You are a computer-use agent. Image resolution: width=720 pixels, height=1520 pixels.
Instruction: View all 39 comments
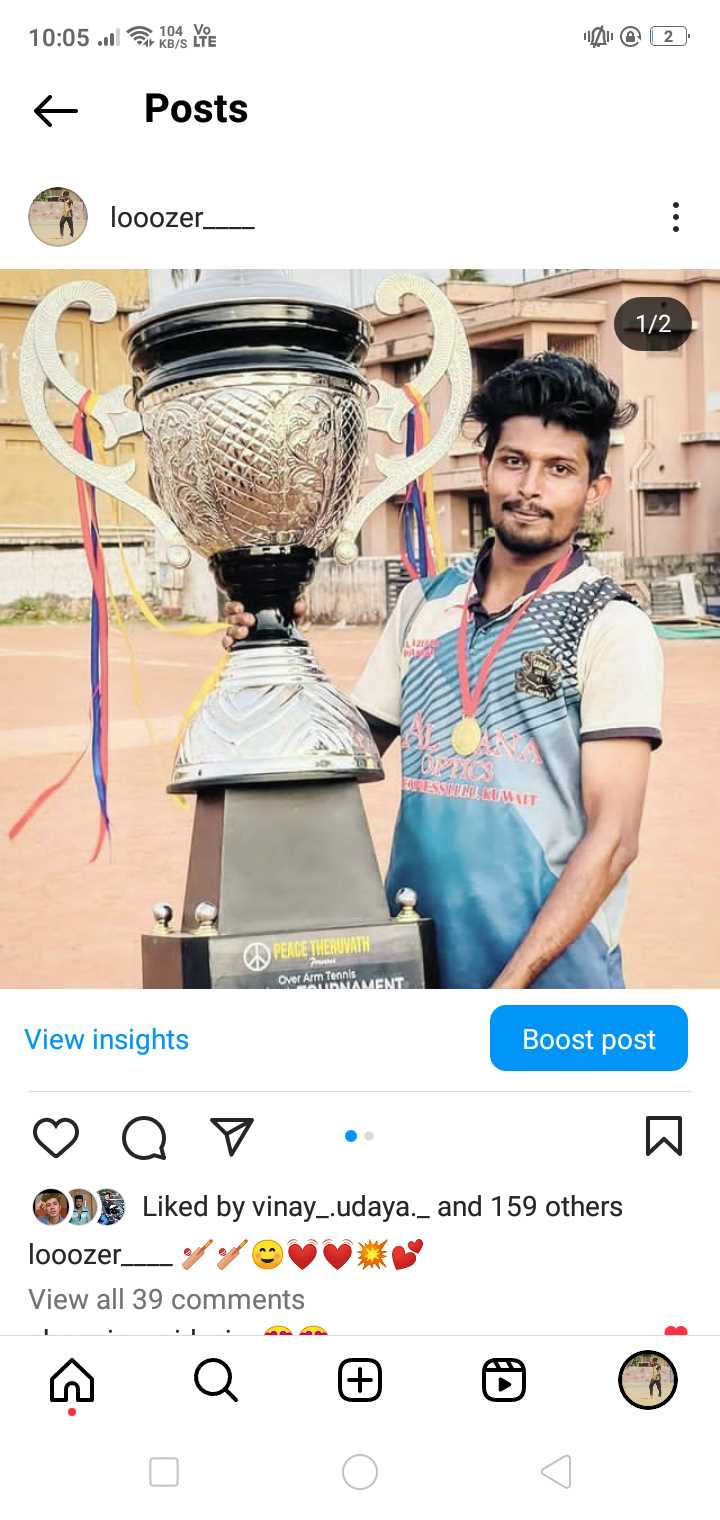coord(166,1299)
